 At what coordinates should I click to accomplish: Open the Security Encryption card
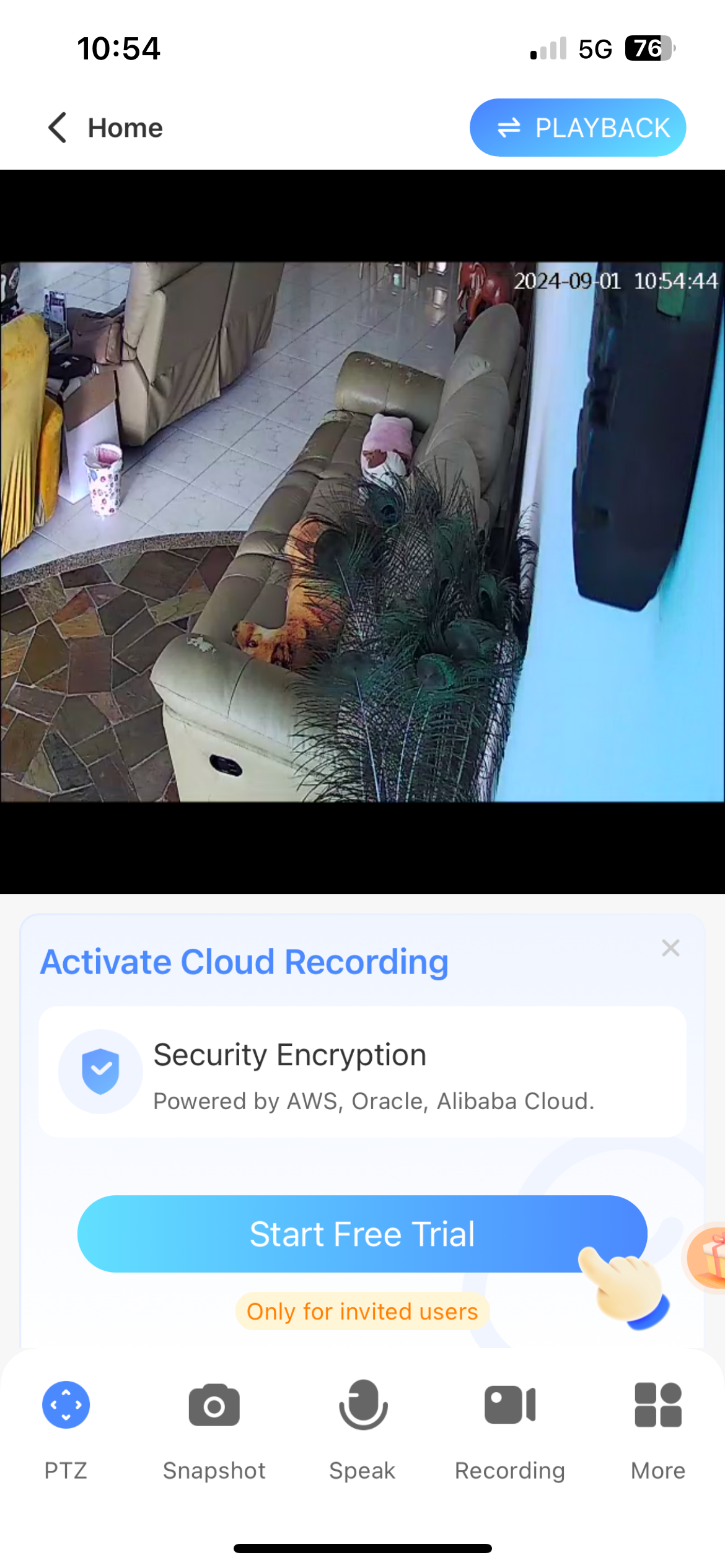[x=362, y=1071]
